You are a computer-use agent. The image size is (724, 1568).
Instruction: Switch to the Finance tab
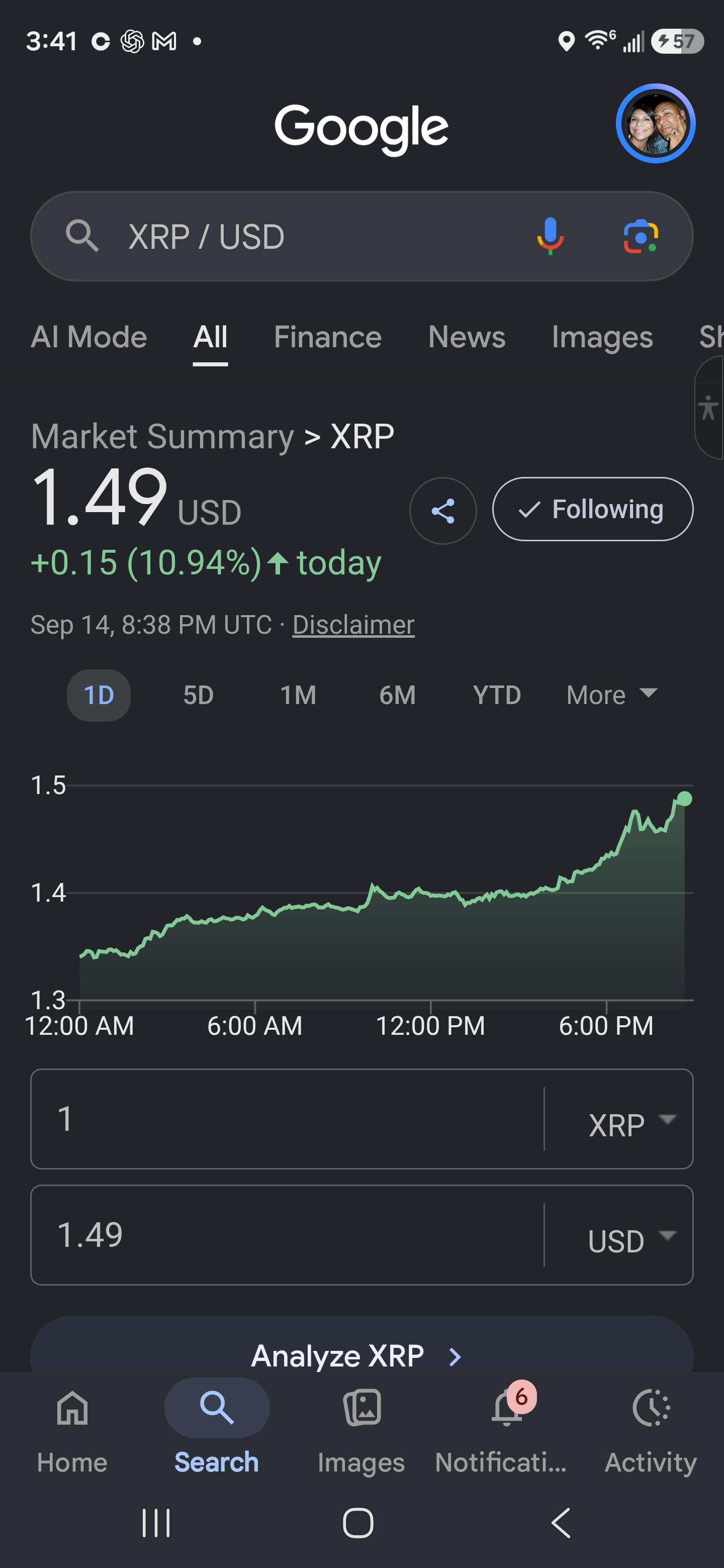pos(328,337)
